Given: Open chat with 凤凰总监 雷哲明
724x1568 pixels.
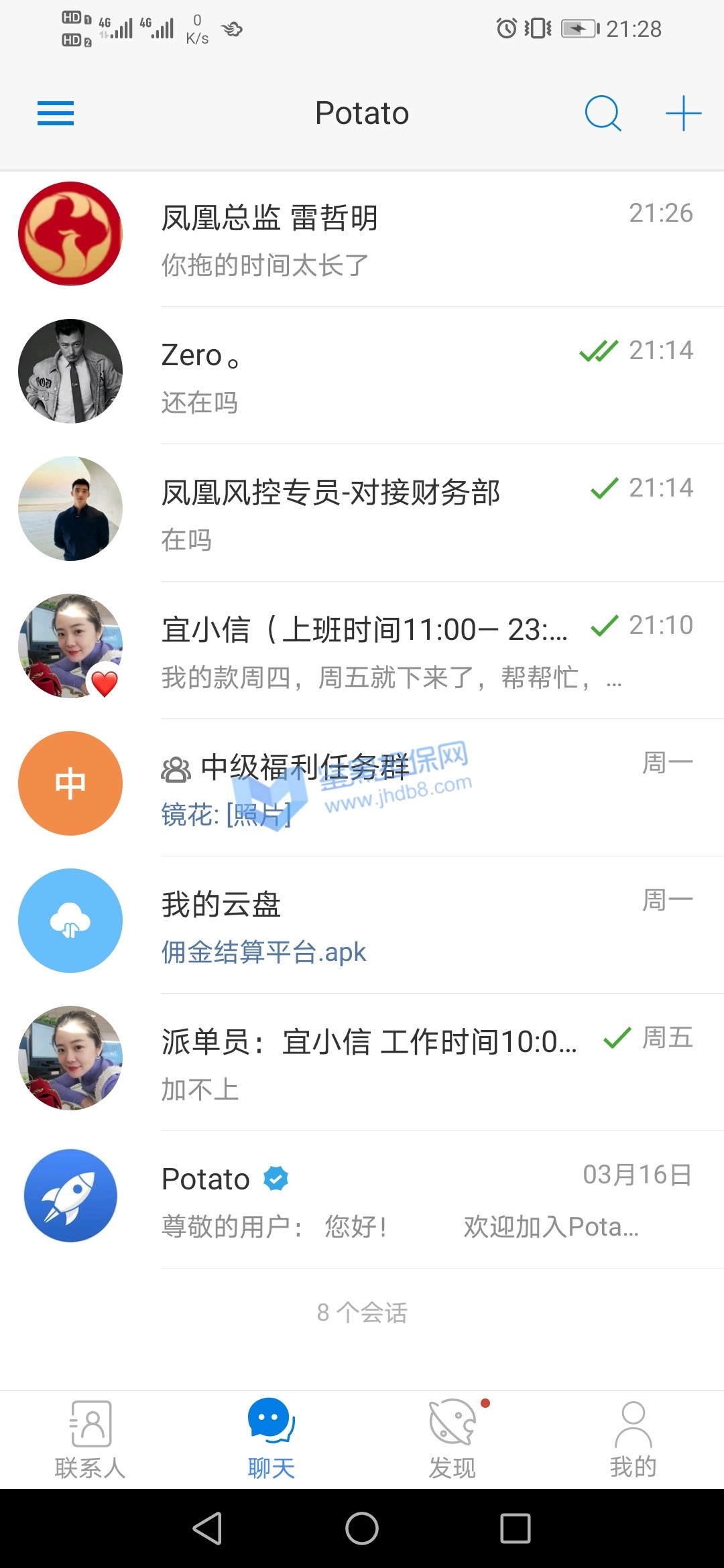Looking at the screenshot, I should (402, 239).
